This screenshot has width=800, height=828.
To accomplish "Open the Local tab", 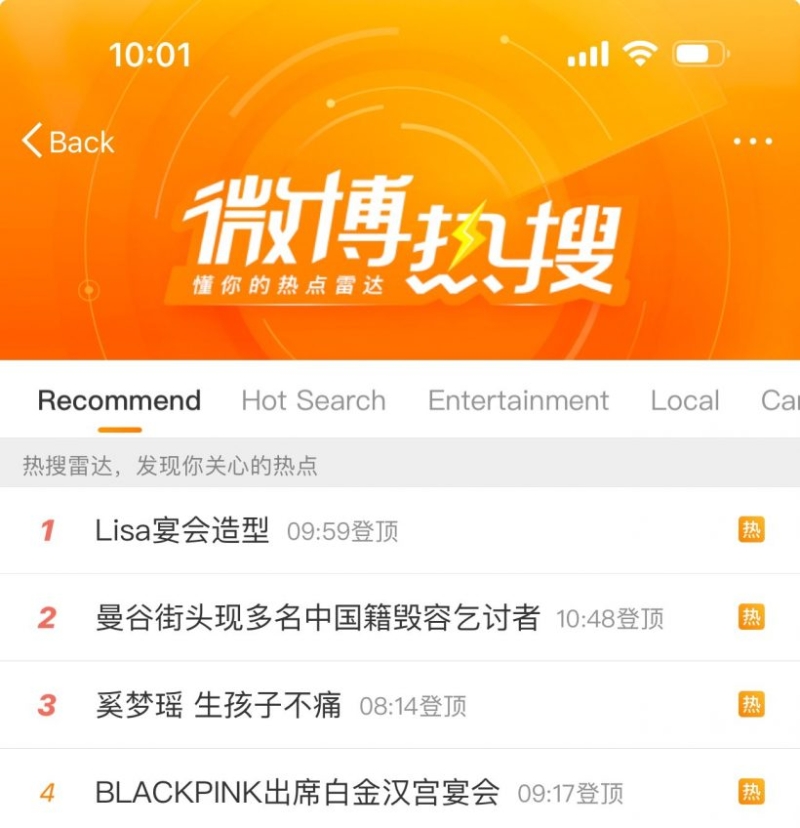I will click(685, 401).
